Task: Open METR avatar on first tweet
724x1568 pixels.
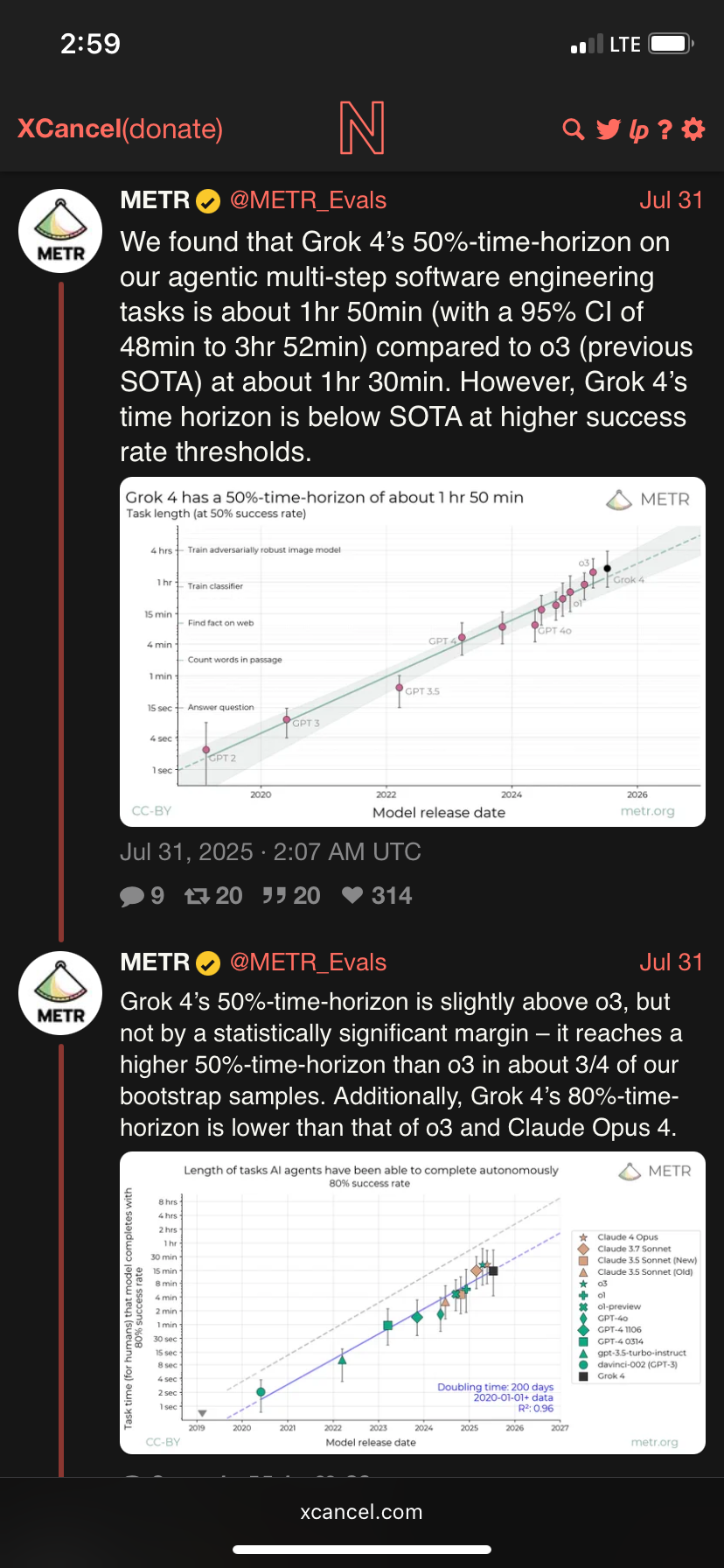Action: tap(61, 232)
